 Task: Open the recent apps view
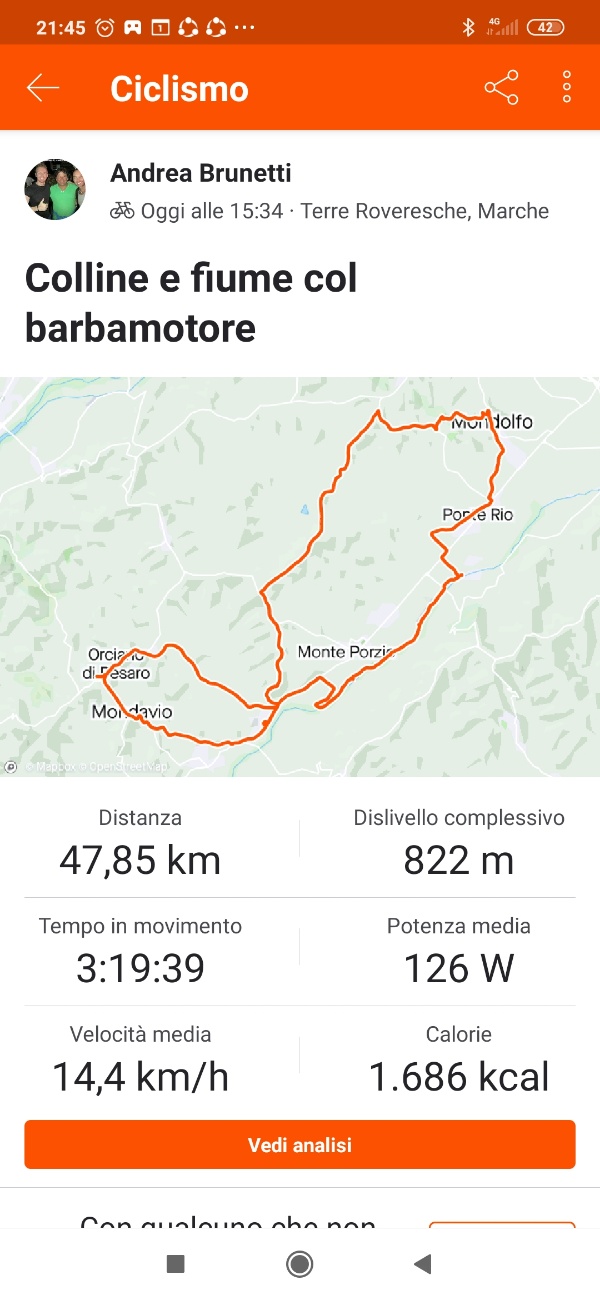click(x=176, y=1264)
